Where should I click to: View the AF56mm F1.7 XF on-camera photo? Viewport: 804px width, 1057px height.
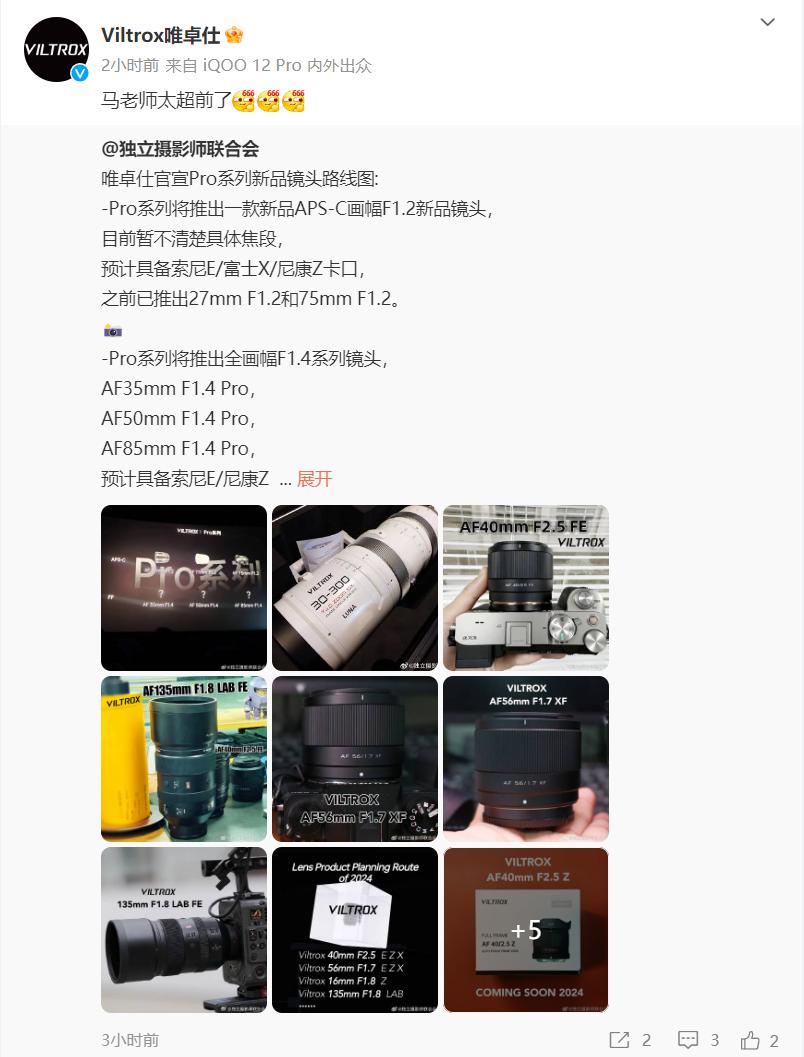(x=355, y=758)
